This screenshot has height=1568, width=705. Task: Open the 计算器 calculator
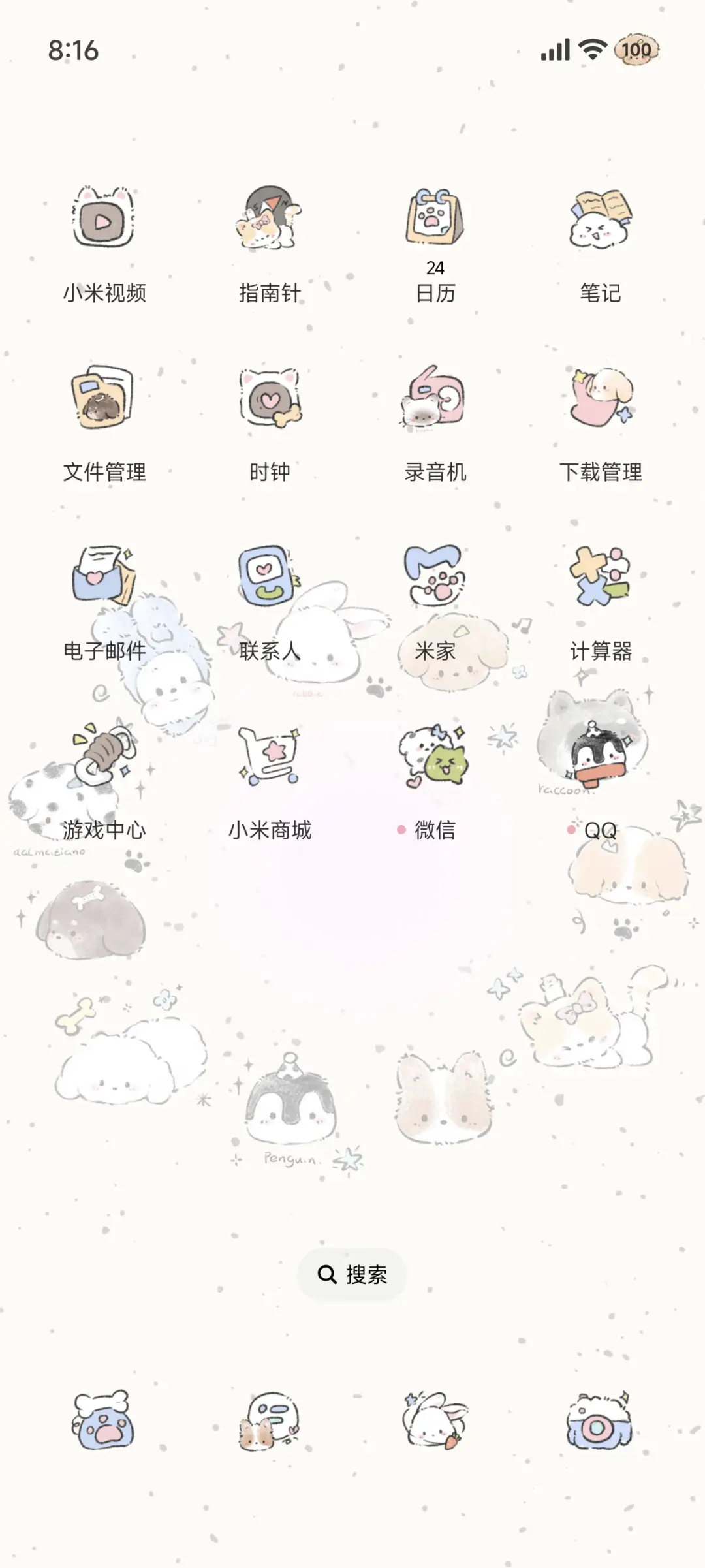601,581
